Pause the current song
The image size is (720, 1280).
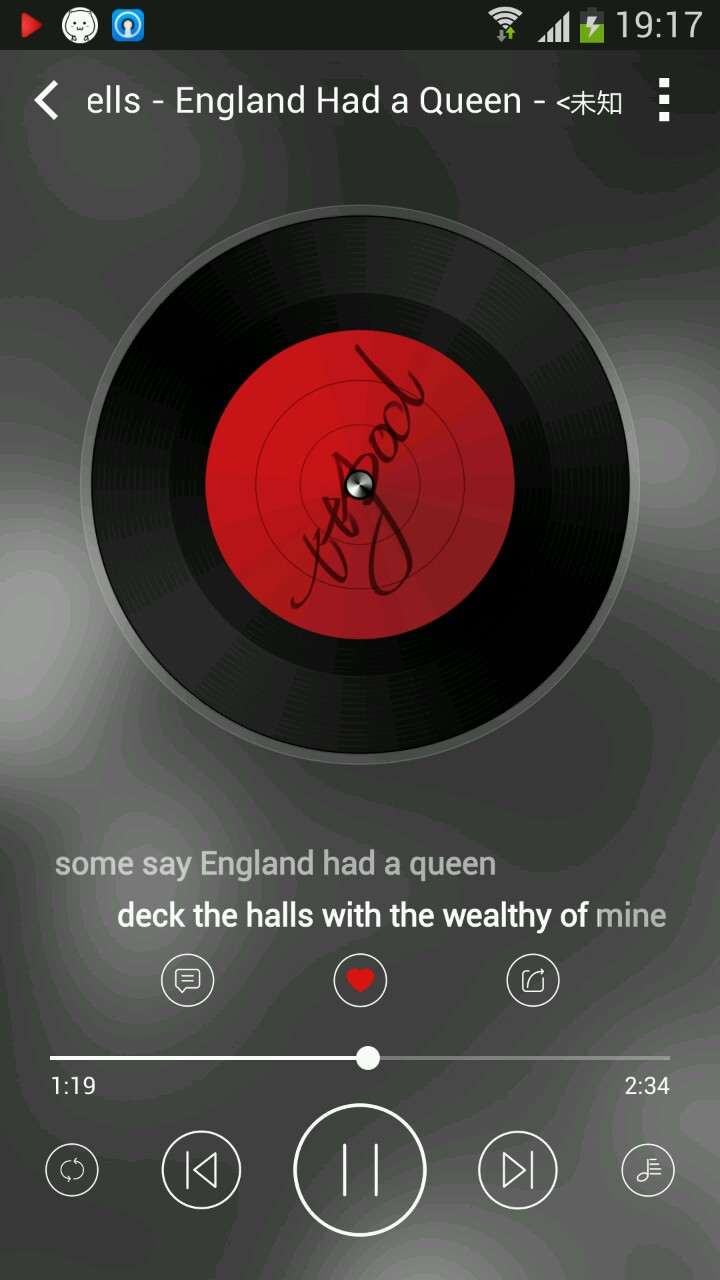pos(360,1169)
